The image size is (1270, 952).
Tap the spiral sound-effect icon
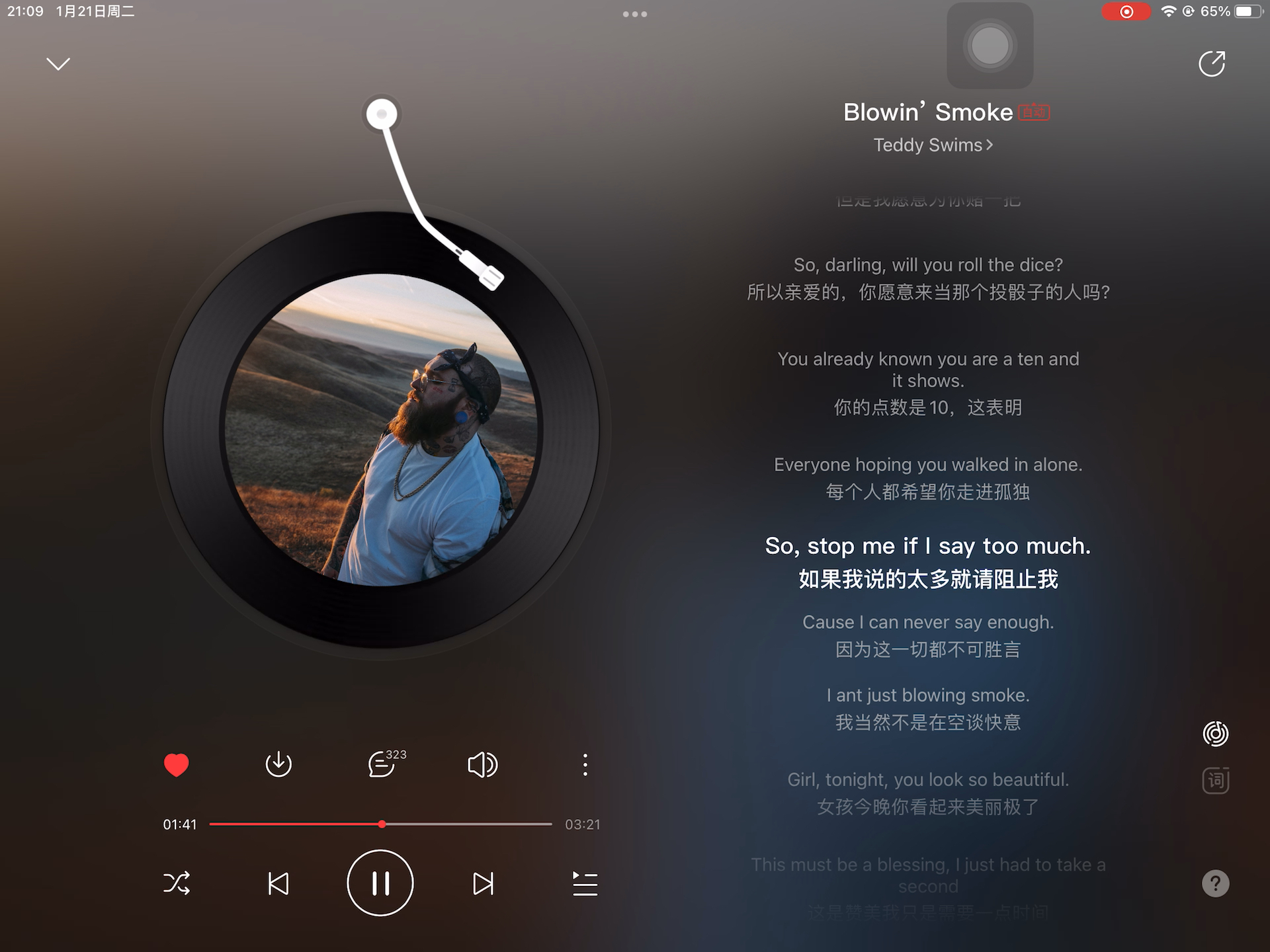1215,734
